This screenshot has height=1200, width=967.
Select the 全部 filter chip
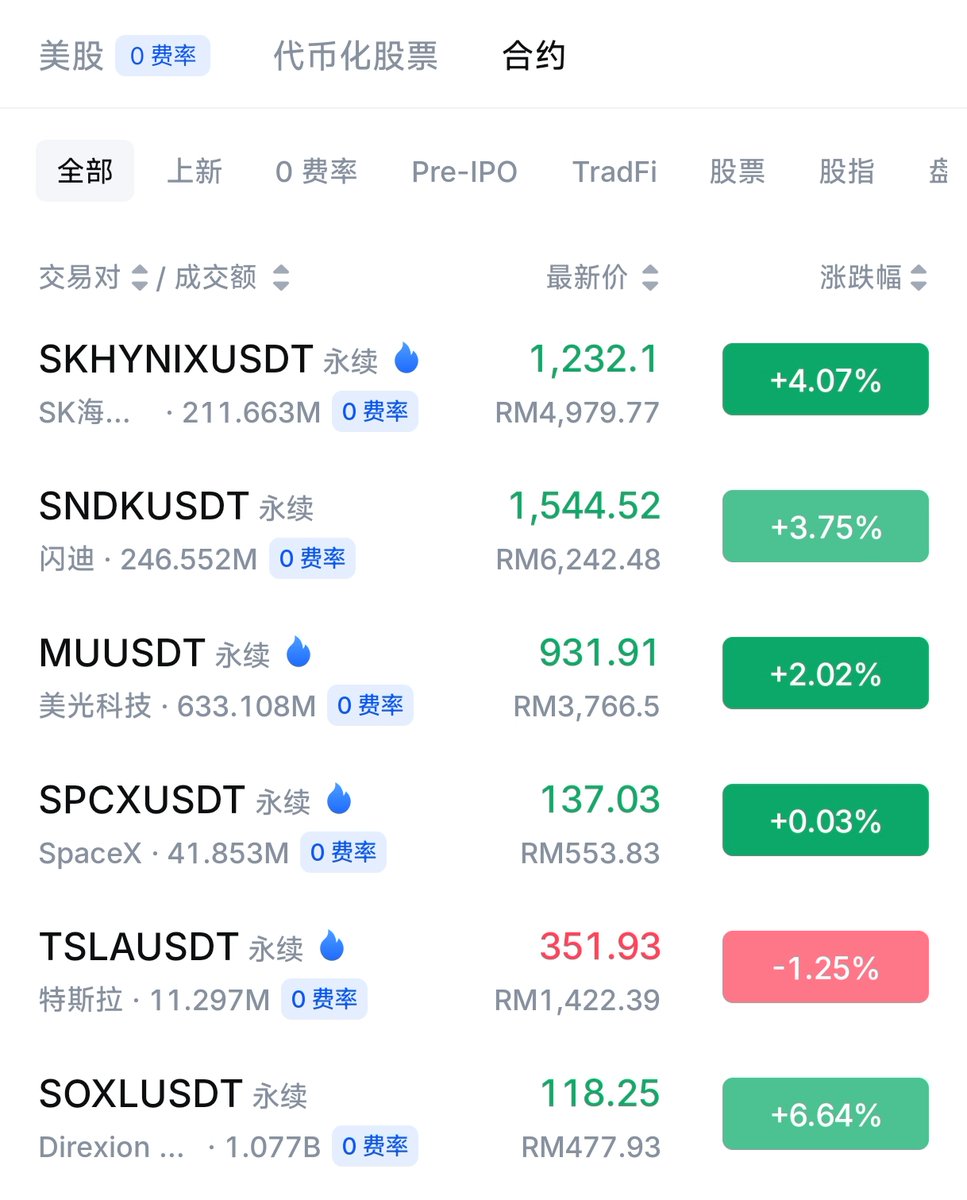pos(85,171)
